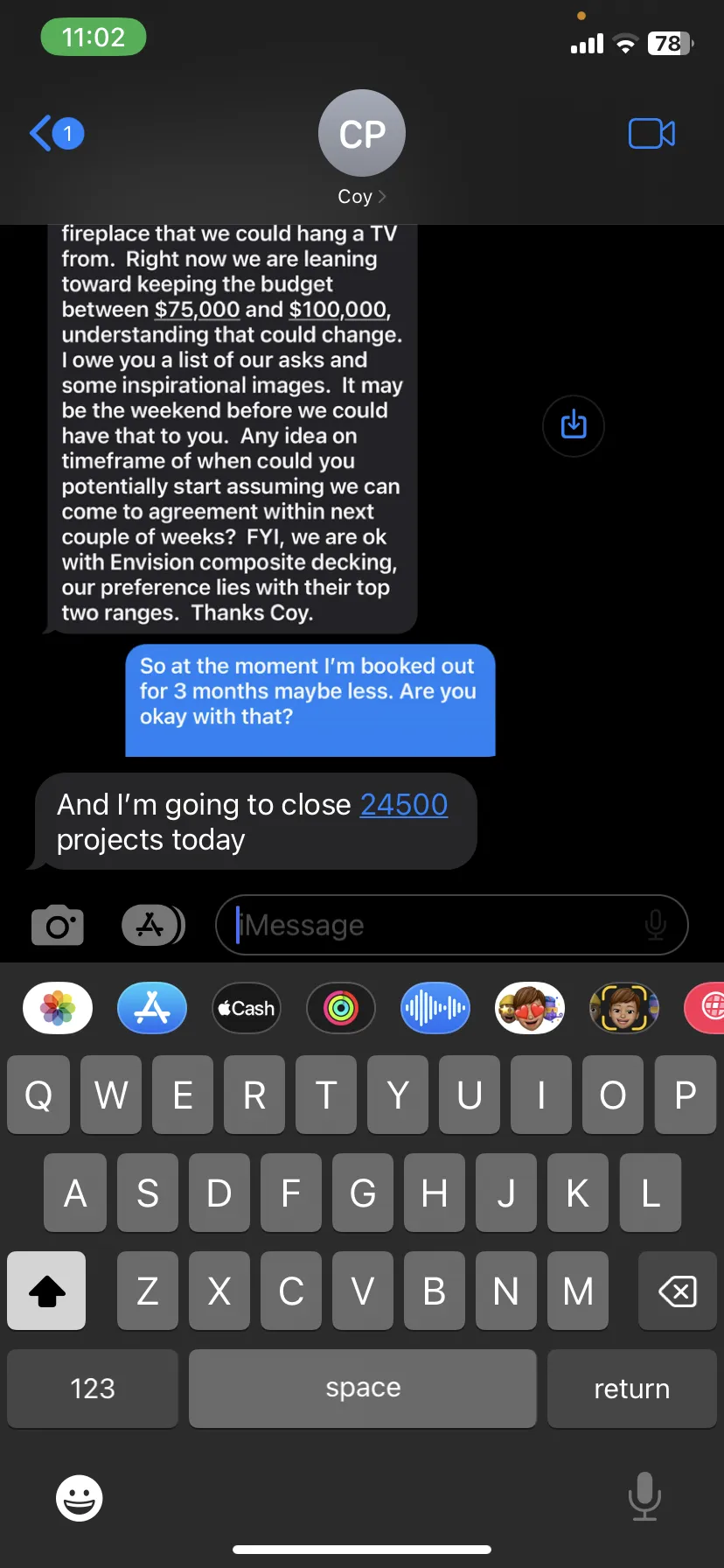Open the Photos iMessage app
Image resolution: width=724 pixels, height=1568 pixels.
[x=58, y=1008]
